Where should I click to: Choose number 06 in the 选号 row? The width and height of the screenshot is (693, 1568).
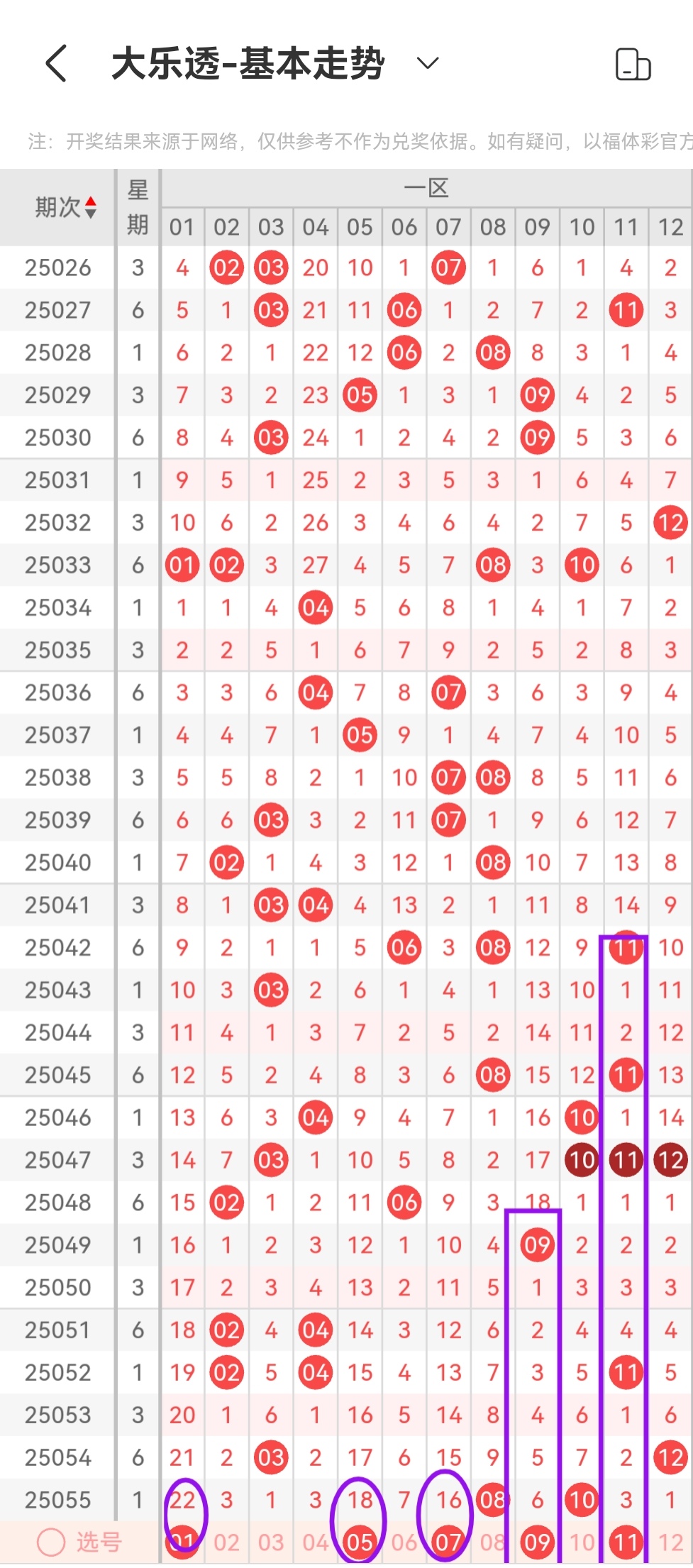coord(404,1542)
